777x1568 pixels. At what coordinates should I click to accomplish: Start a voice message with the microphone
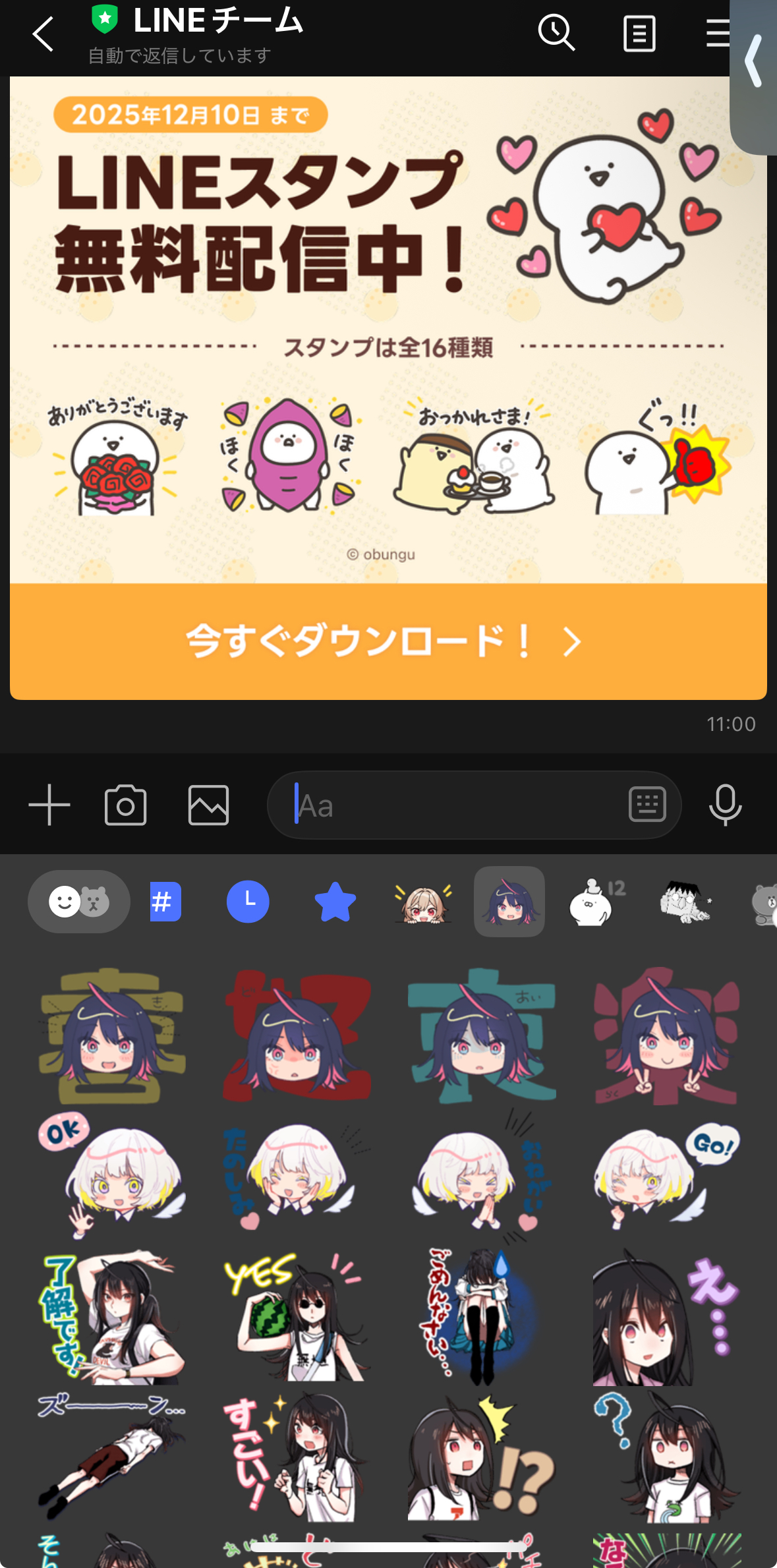coord(725,805)
